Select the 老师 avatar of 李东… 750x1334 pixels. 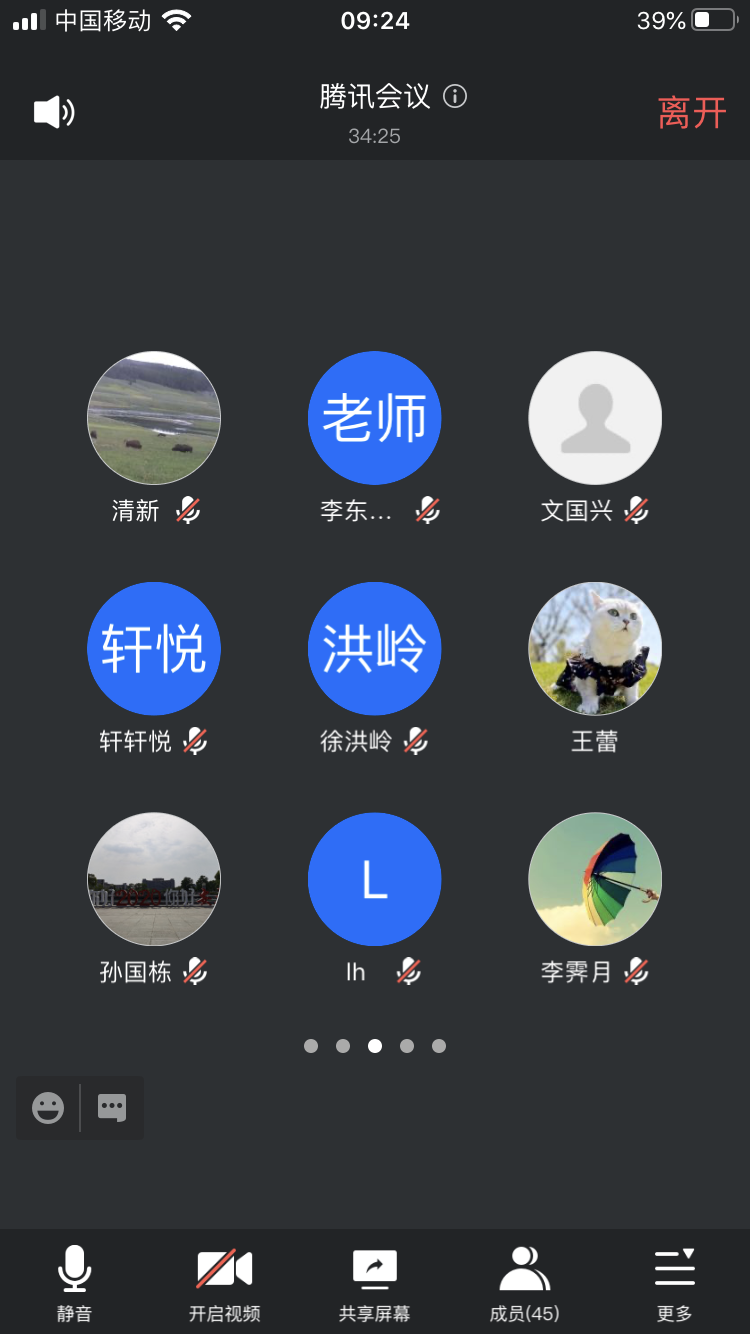(375, 418)
